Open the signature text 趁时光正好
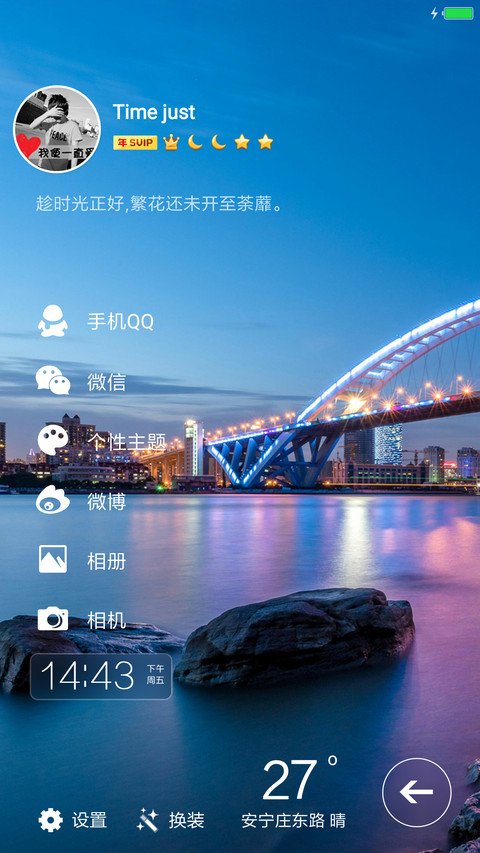This screenshot has height=853, width=480. 159,205
